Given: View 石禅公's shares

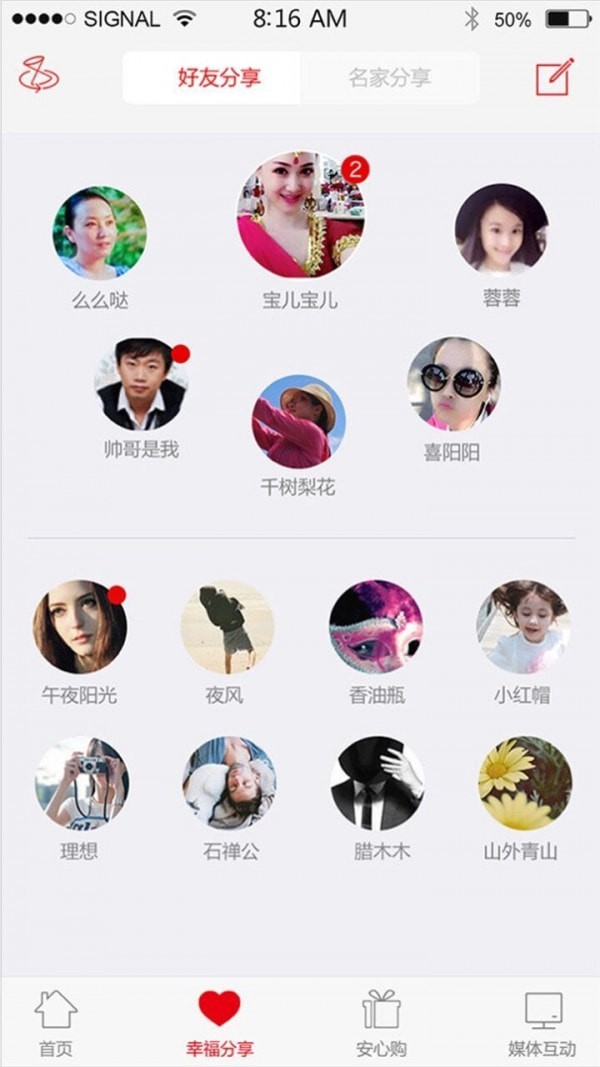Looking at the screenshot, I should pos(229,784).
